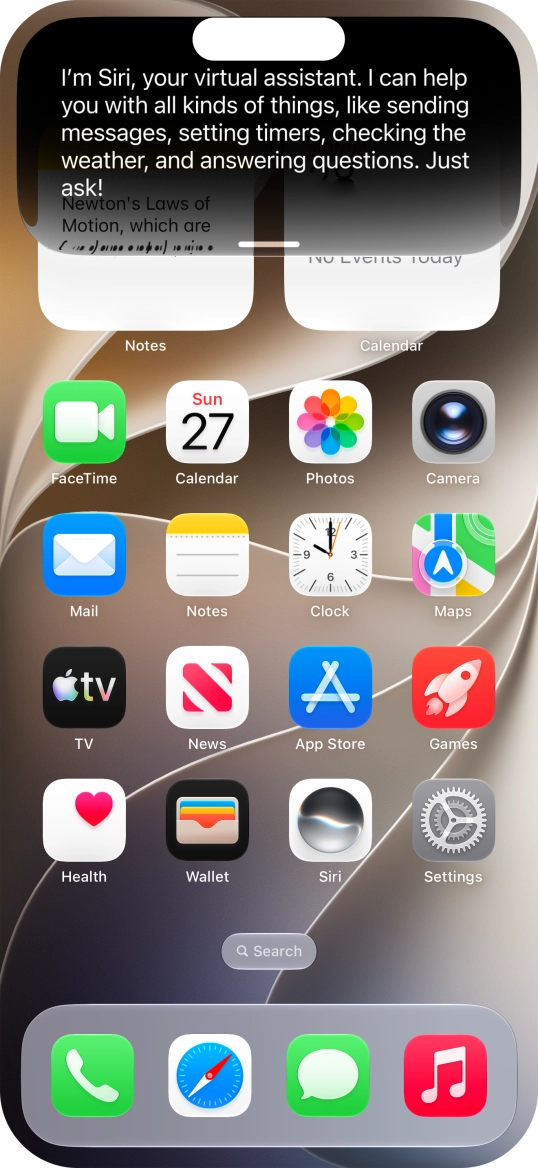538x1168 pixels.
Task: Open the Mail app
Action: 84,554
